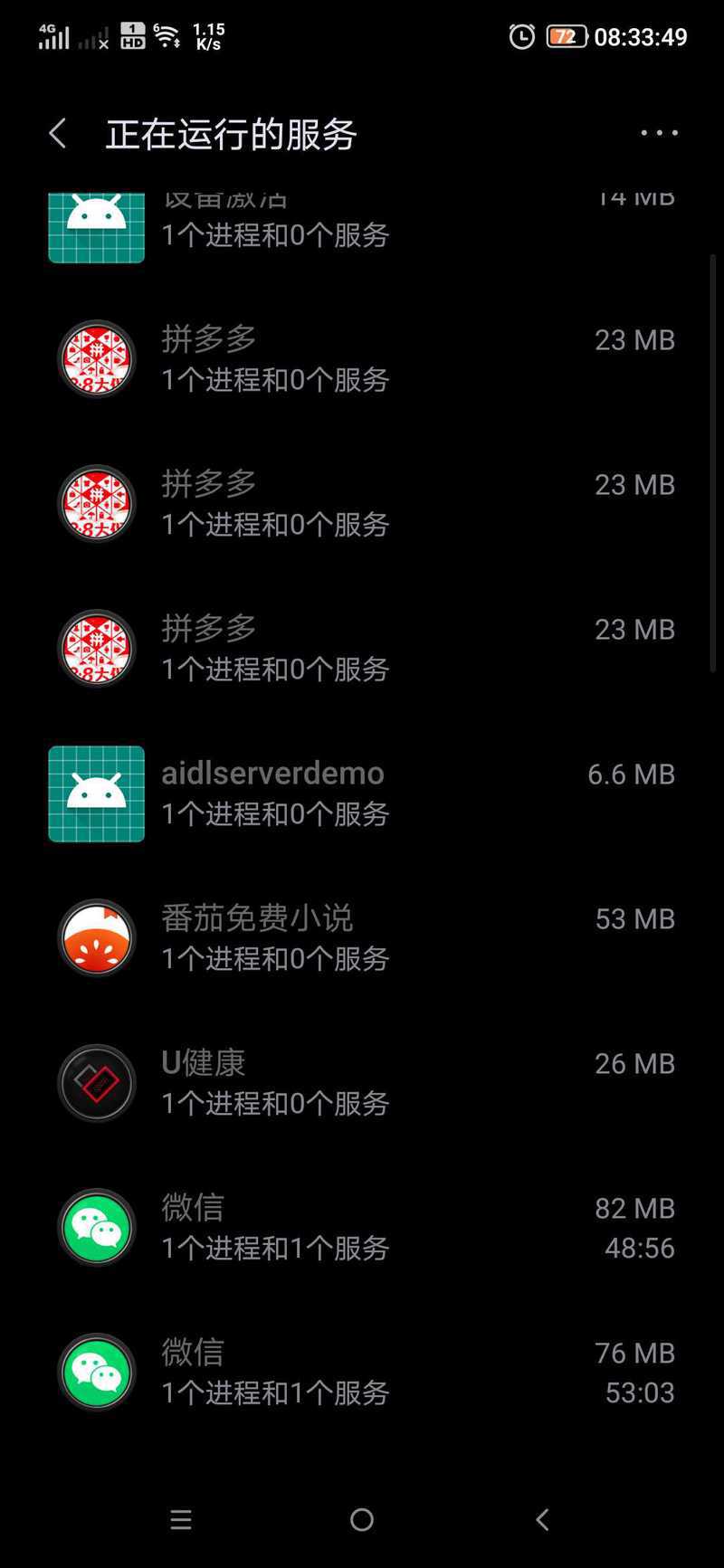Go back from the running services screen
Screen dimensions: 724x1568
pos(58,134)
